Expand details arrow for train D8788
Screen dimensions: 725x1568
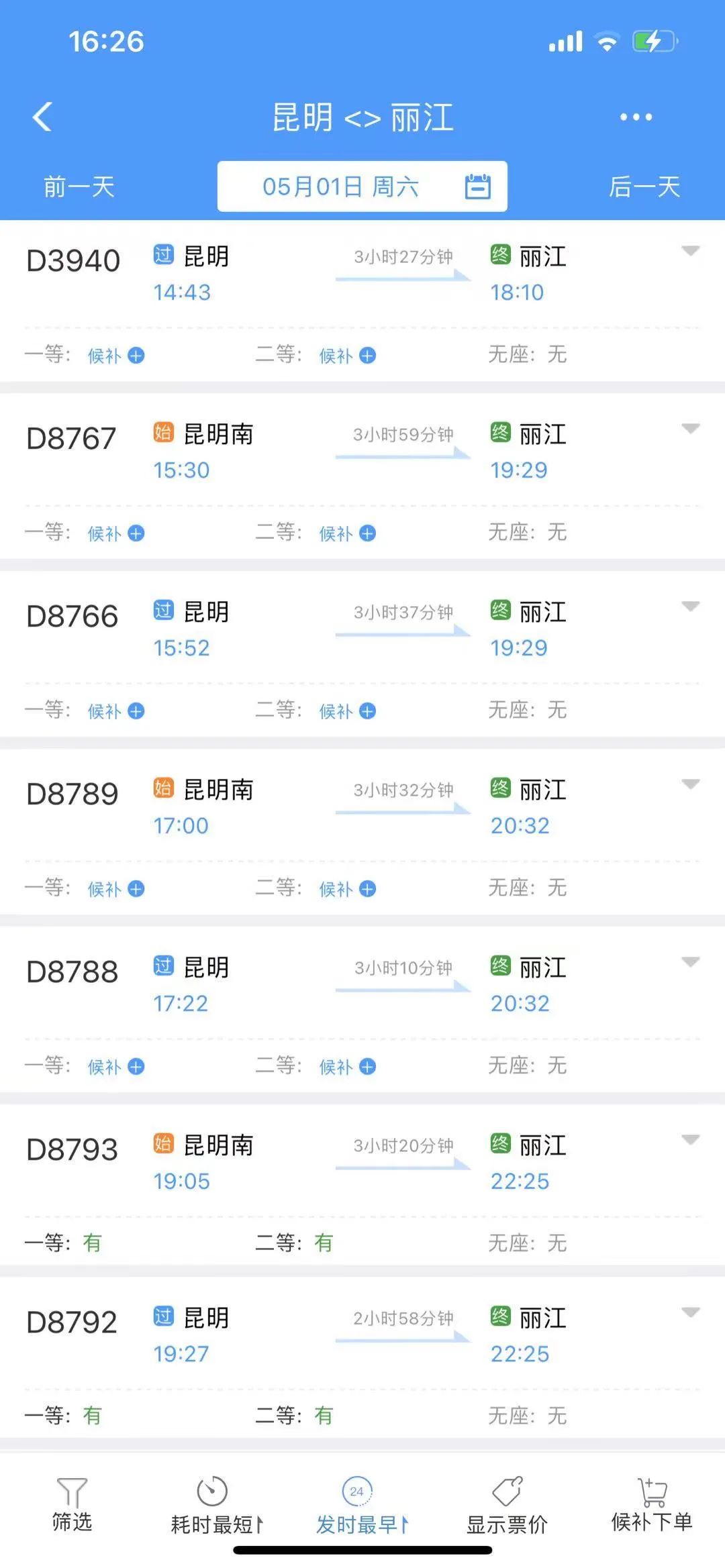[690, 962]
